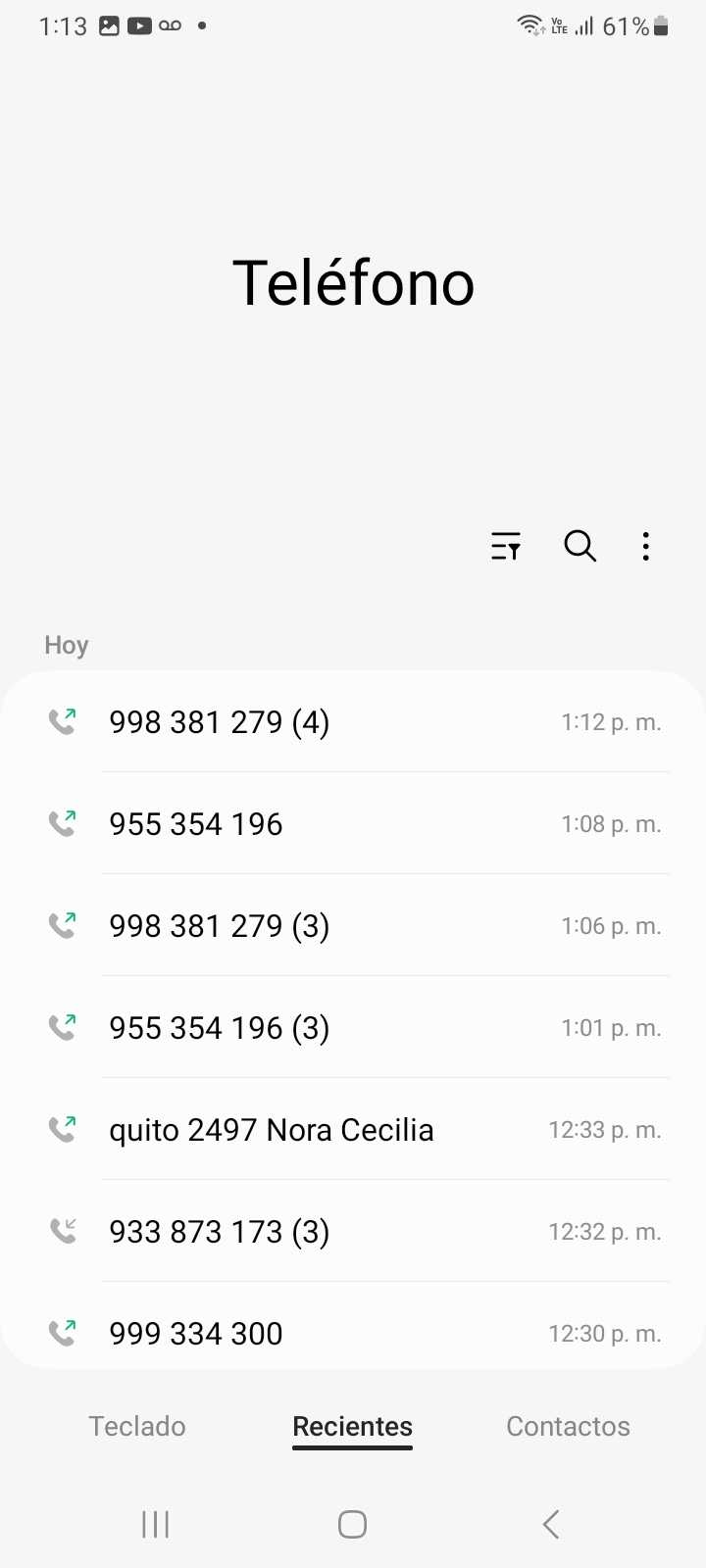Select the Recientes tab
Screen dimensions: 706x1568
(352, 1426)
